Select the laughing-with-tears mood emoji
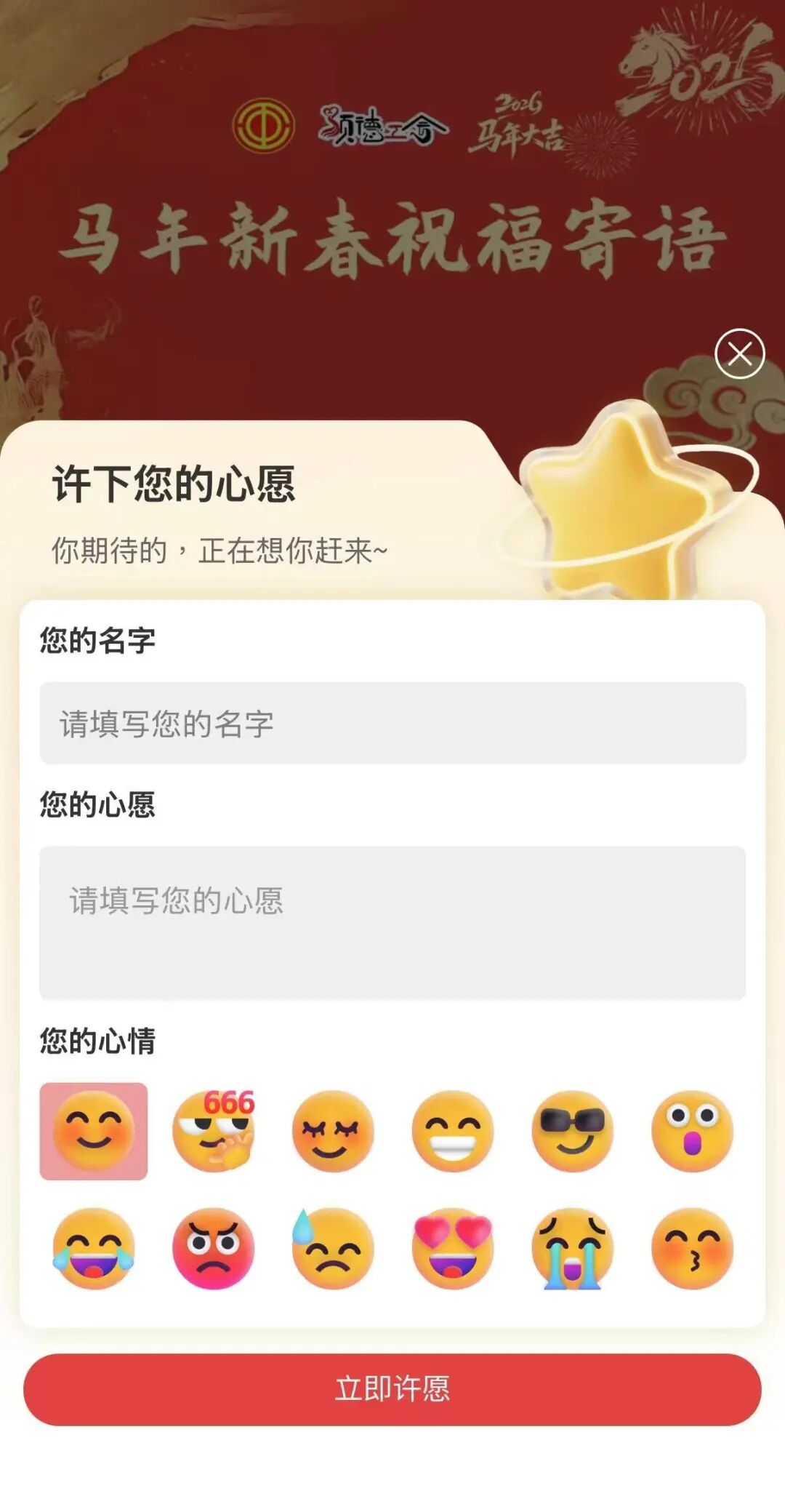Viewport: 785px width, 1512px height. 94,1249
